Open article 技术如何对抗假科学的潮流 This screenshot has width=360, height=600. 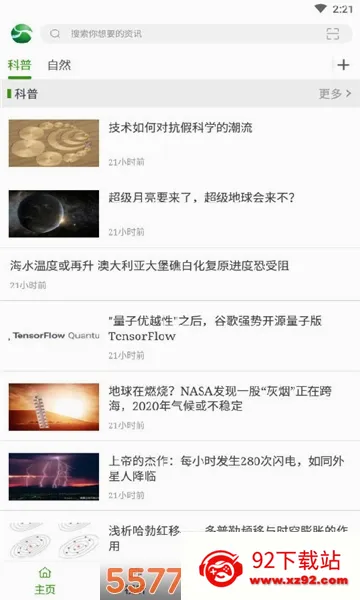[x=180, y=143]
